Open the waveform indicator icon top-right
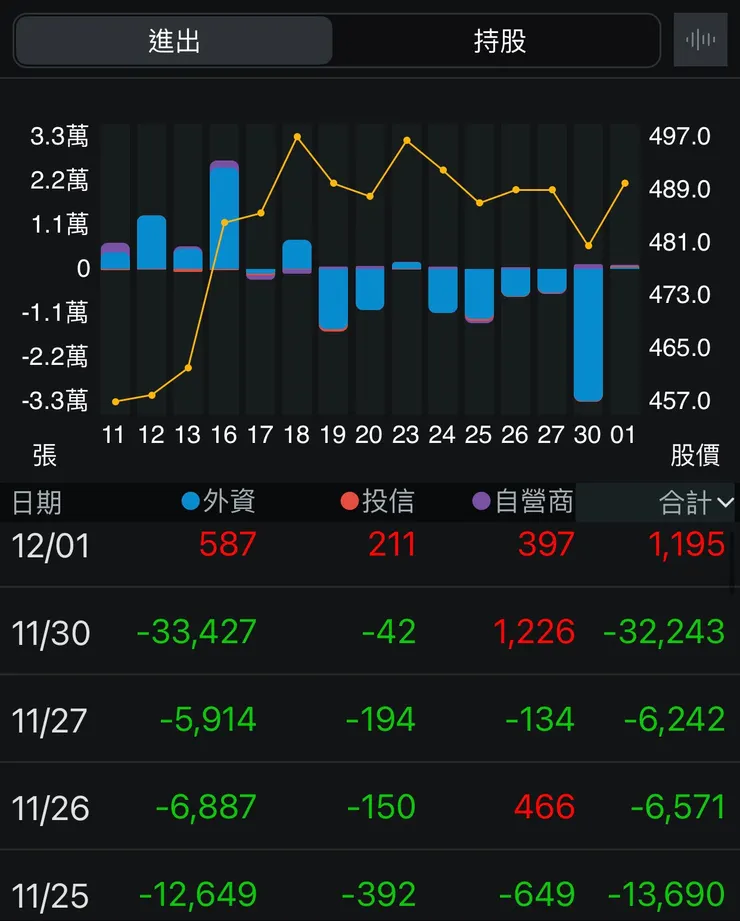 700,40
